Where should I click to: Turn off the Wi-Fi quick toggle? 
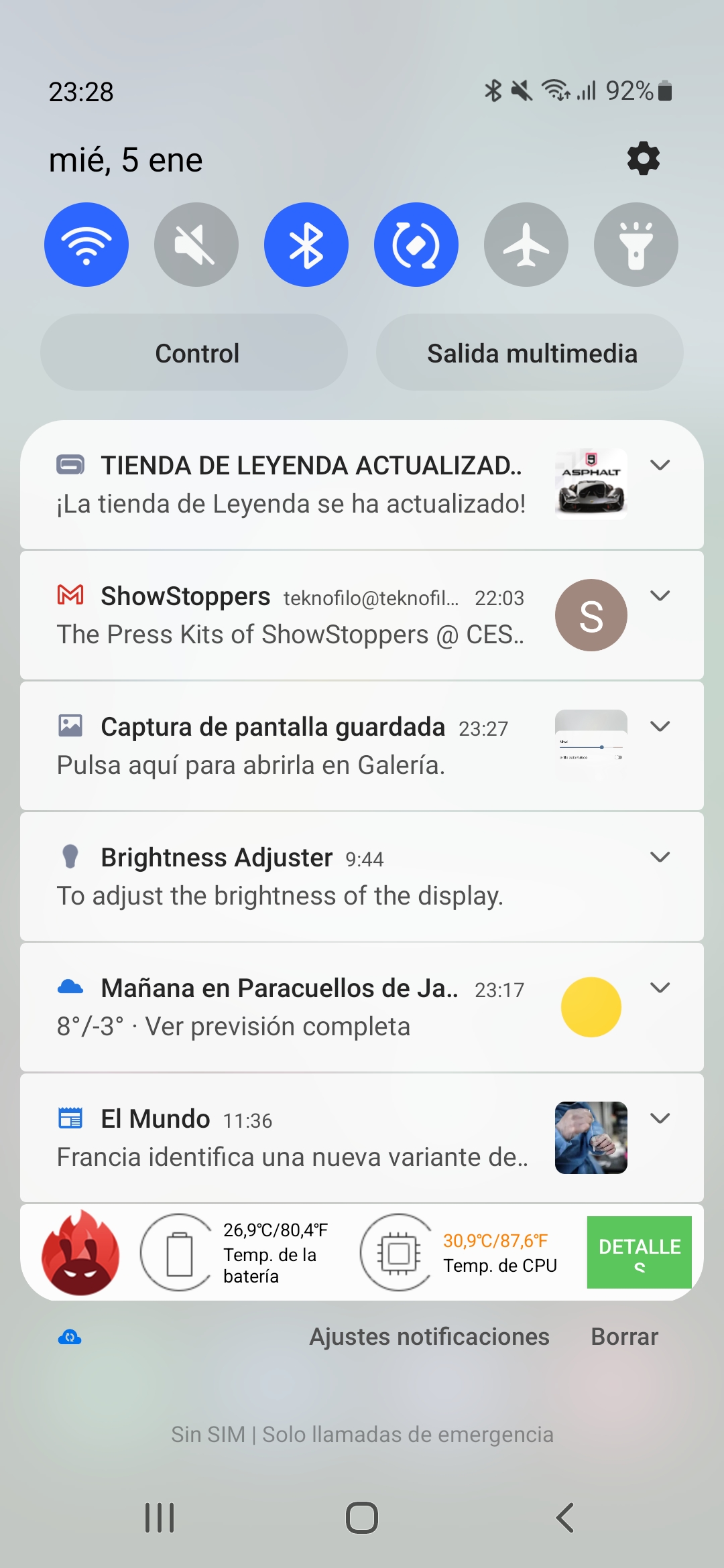tap(86, 245)
